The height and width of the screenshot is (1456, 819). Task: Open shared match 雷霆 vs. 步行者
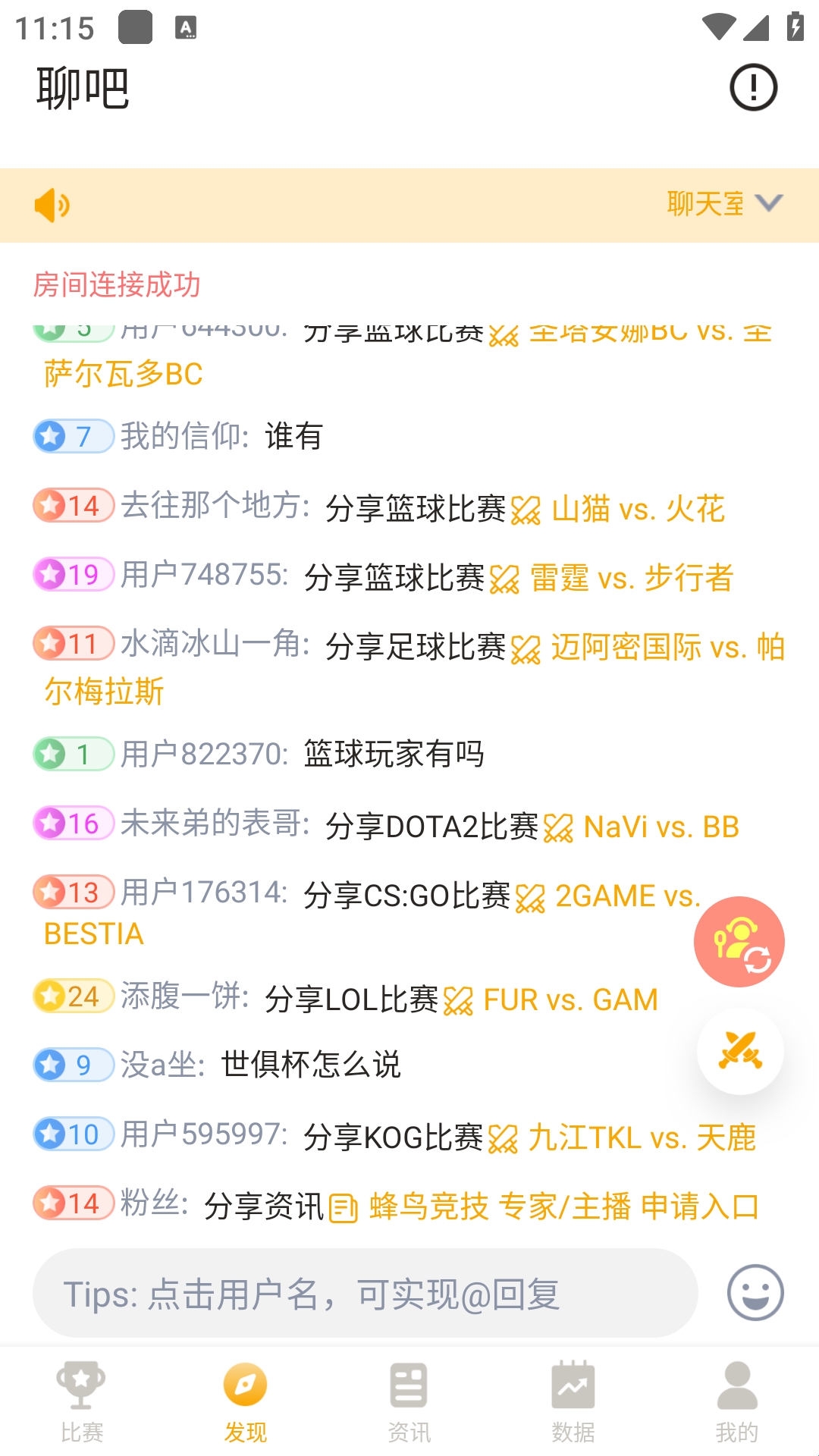[x=631, y=578]
